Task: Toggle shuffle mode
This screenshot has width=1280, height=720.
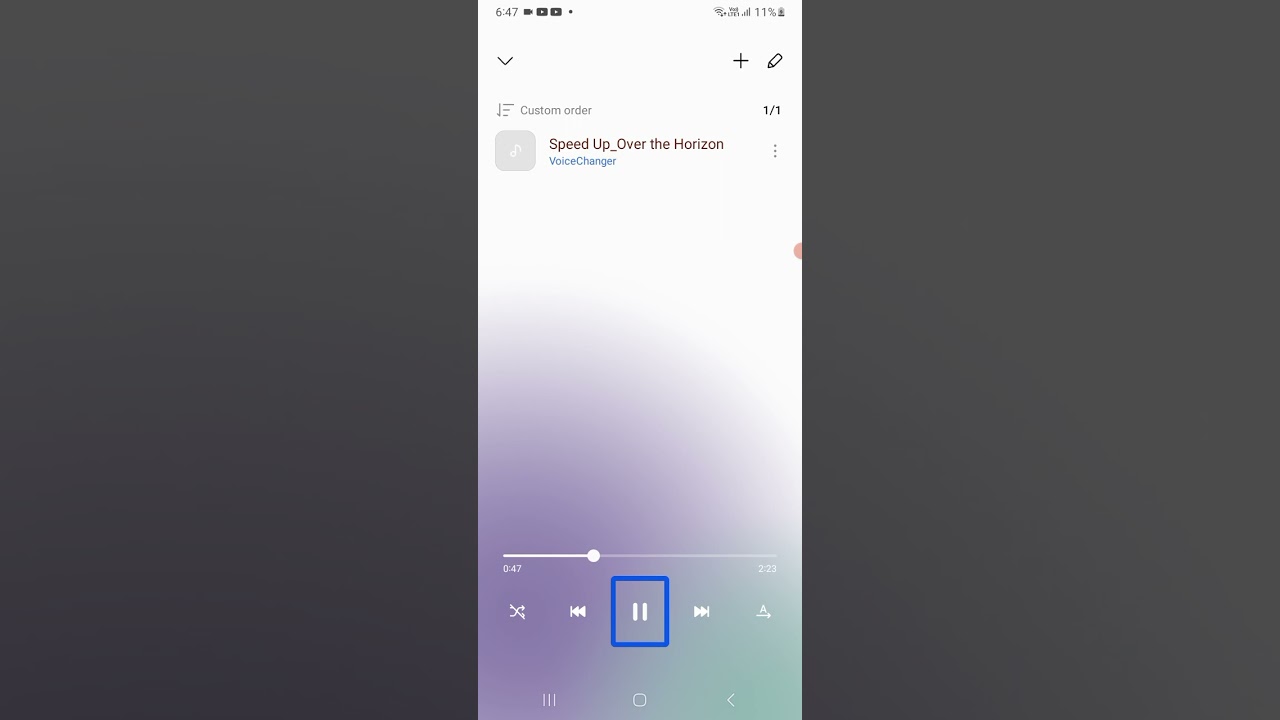Action: [x=517, y=612]
